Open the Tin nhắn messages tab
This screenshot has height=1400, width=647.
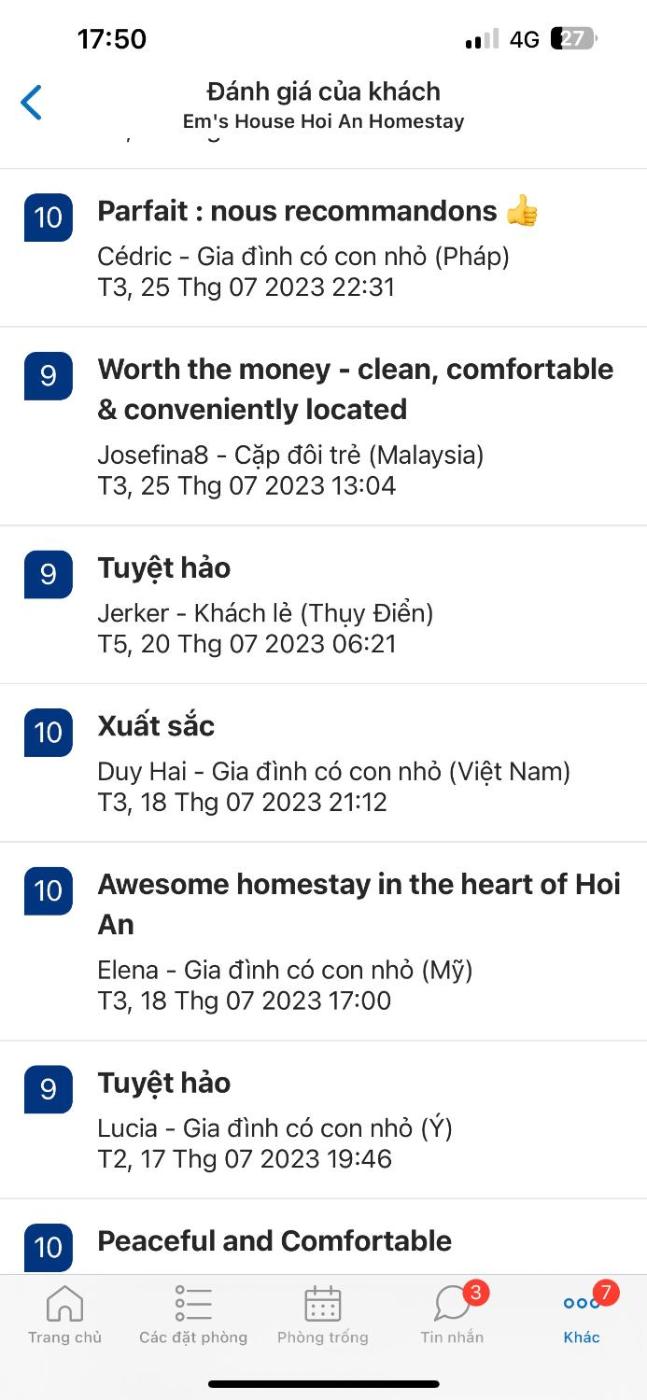click(x=452, y=1315)
